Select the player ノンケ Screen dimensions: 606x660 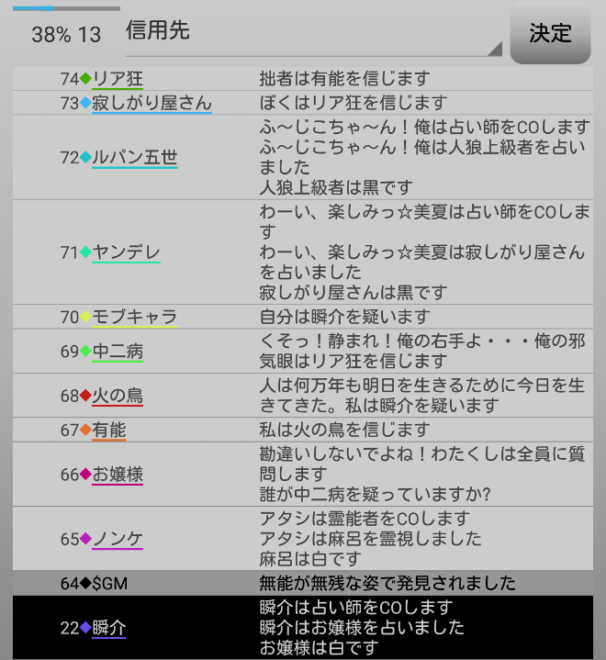pos(118,539)
